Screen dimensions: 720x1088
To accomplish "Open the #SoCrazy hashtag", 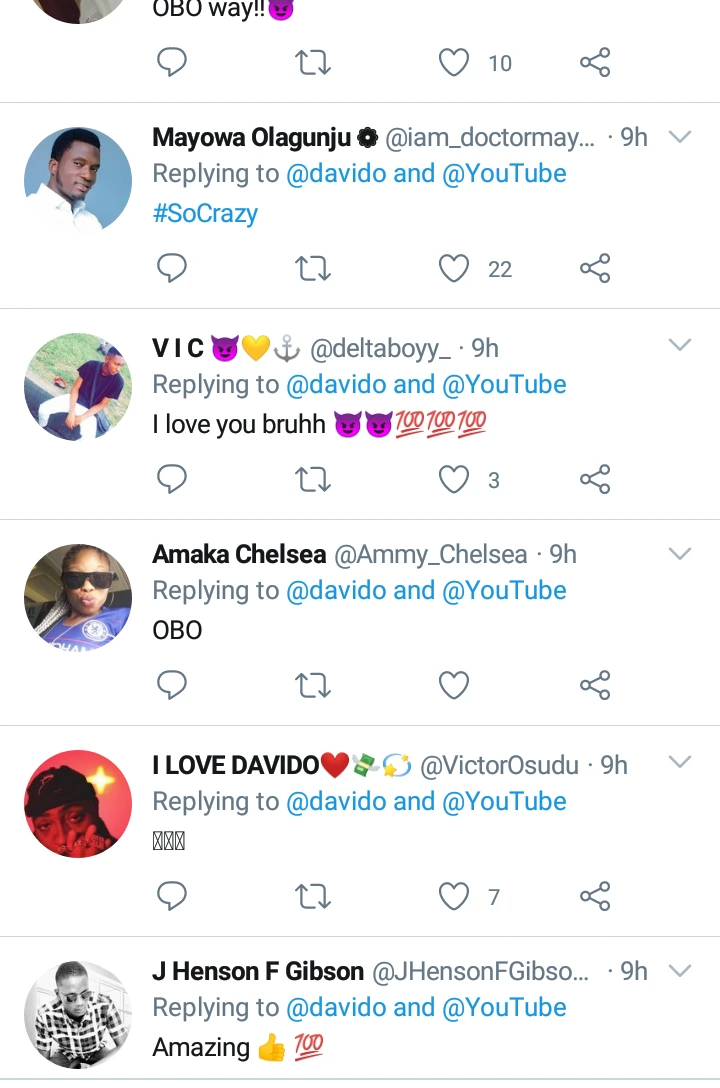I will pyautogui.click(x=205, y=213).
